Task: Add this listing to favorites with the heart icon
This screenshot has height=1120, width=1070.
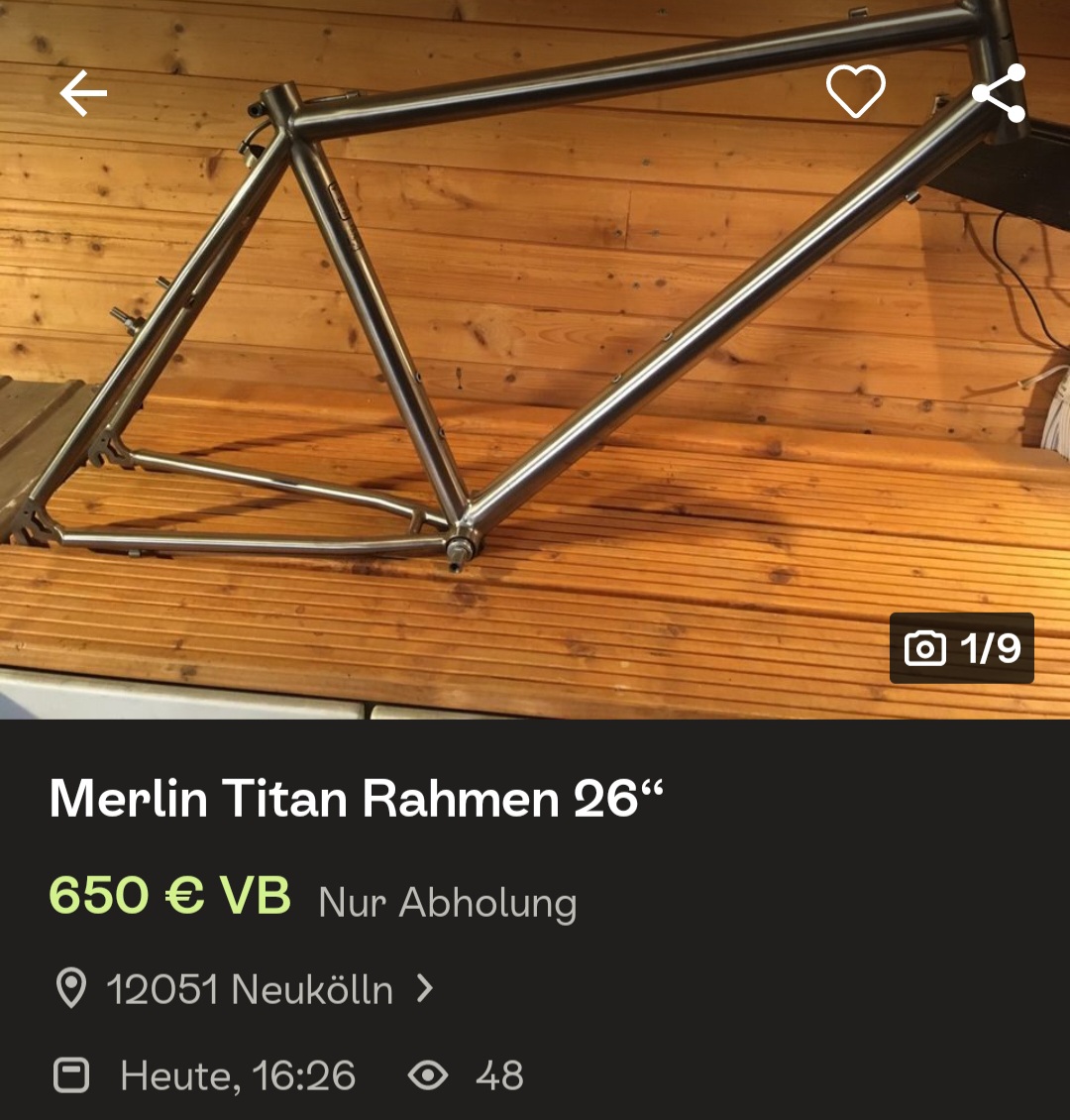Action: 855,92
